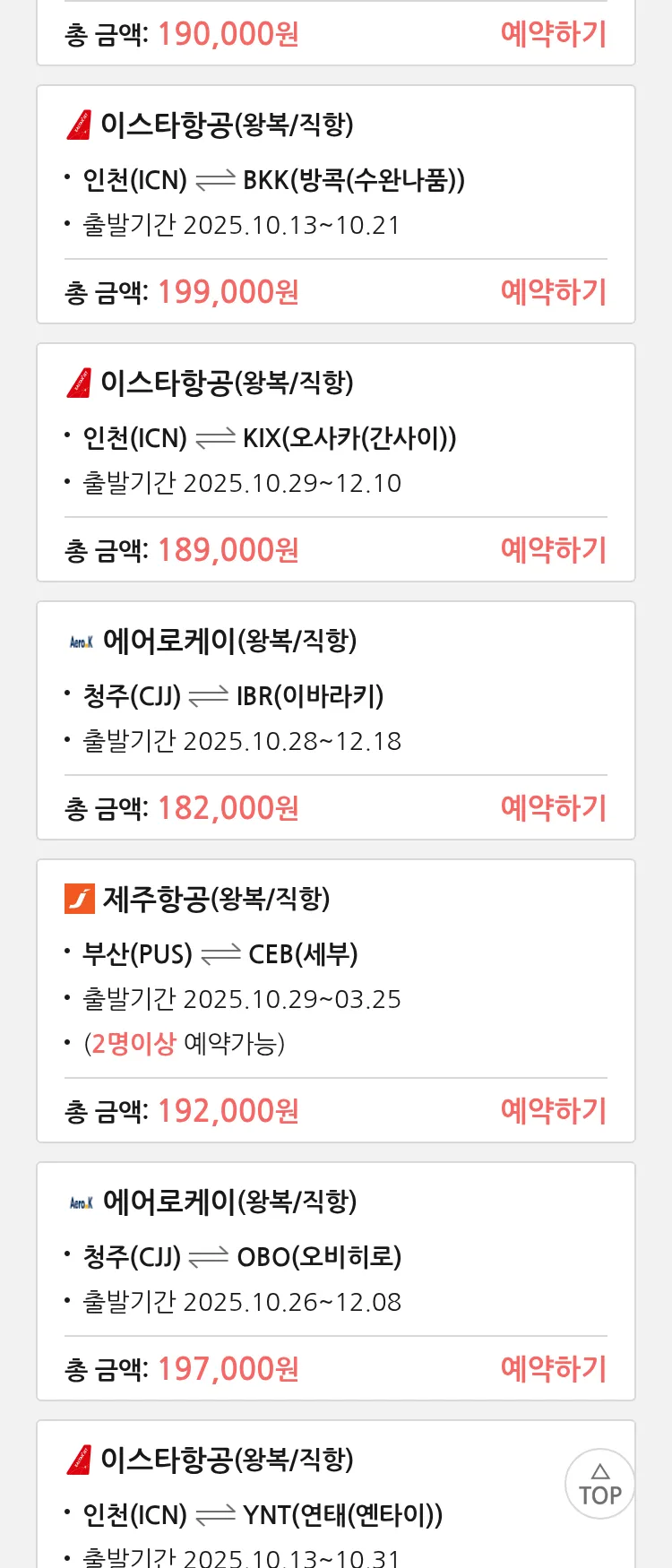This screenshot has height=1568, width=672.
Task: Book the Incheon to Bangkok Eastar flight
Action: [x=553, y=292]
